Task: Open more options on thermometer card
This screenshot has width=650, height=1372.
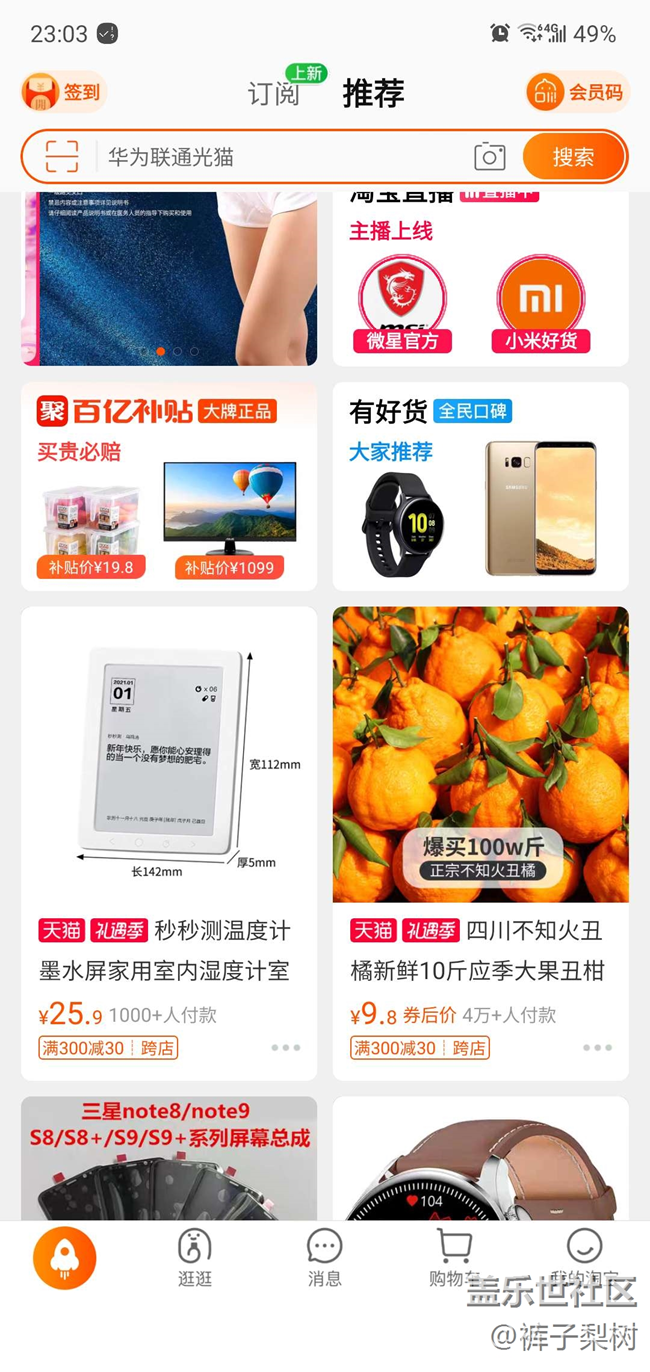Action: point(285,1048)
